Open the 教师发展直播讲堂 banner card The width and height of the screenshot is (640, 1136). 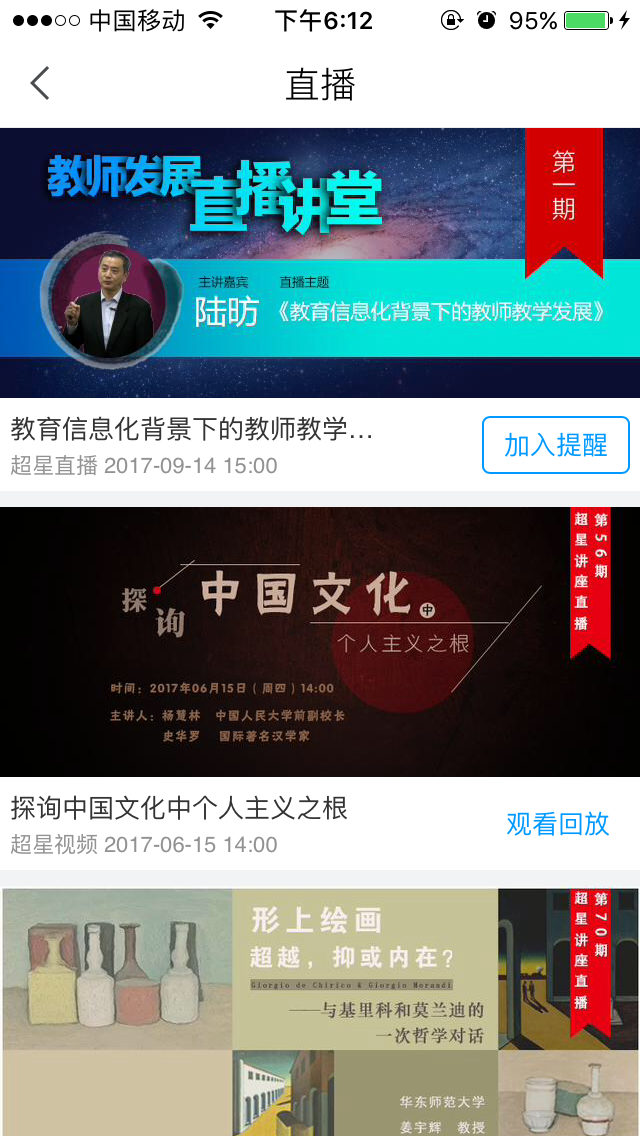tap(320, 262)
